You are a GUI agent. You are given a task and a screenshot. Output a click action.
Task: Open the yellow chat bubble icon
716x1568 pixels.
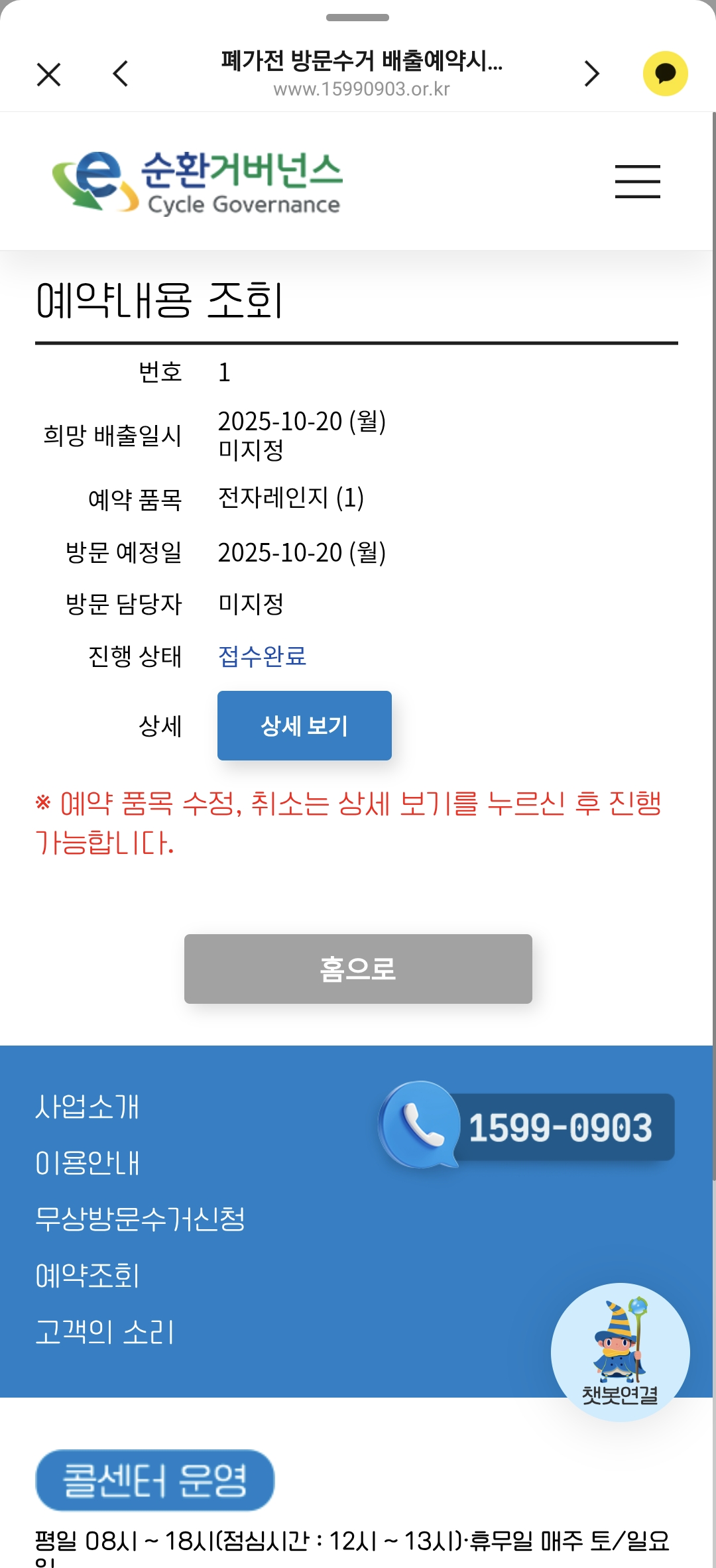tap(665, 74)
